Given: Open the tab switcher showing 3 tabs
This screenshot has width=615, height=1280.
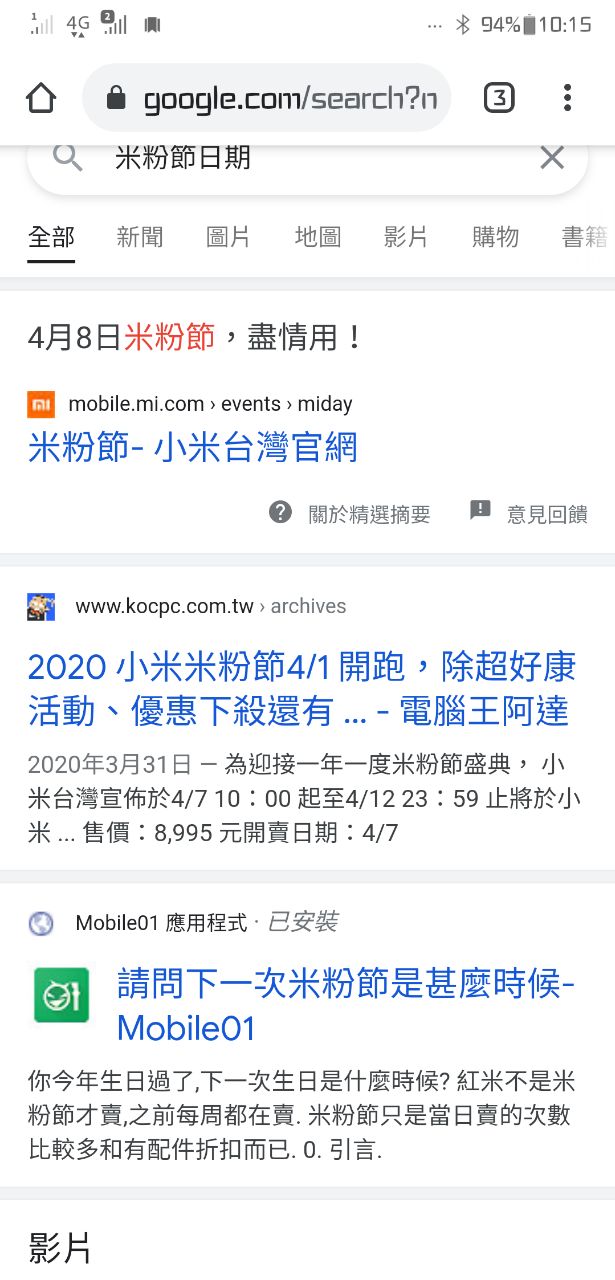Looking at the screenshot, I should [499, 98].
